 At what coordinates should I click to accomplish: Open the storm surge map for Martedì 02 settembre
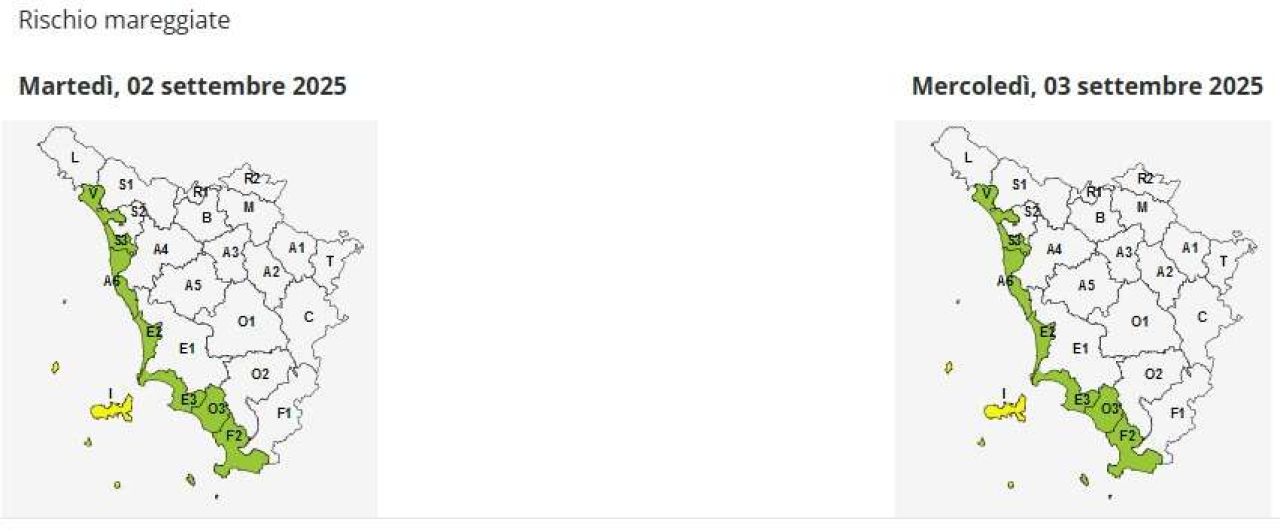(x=189, y=318)
